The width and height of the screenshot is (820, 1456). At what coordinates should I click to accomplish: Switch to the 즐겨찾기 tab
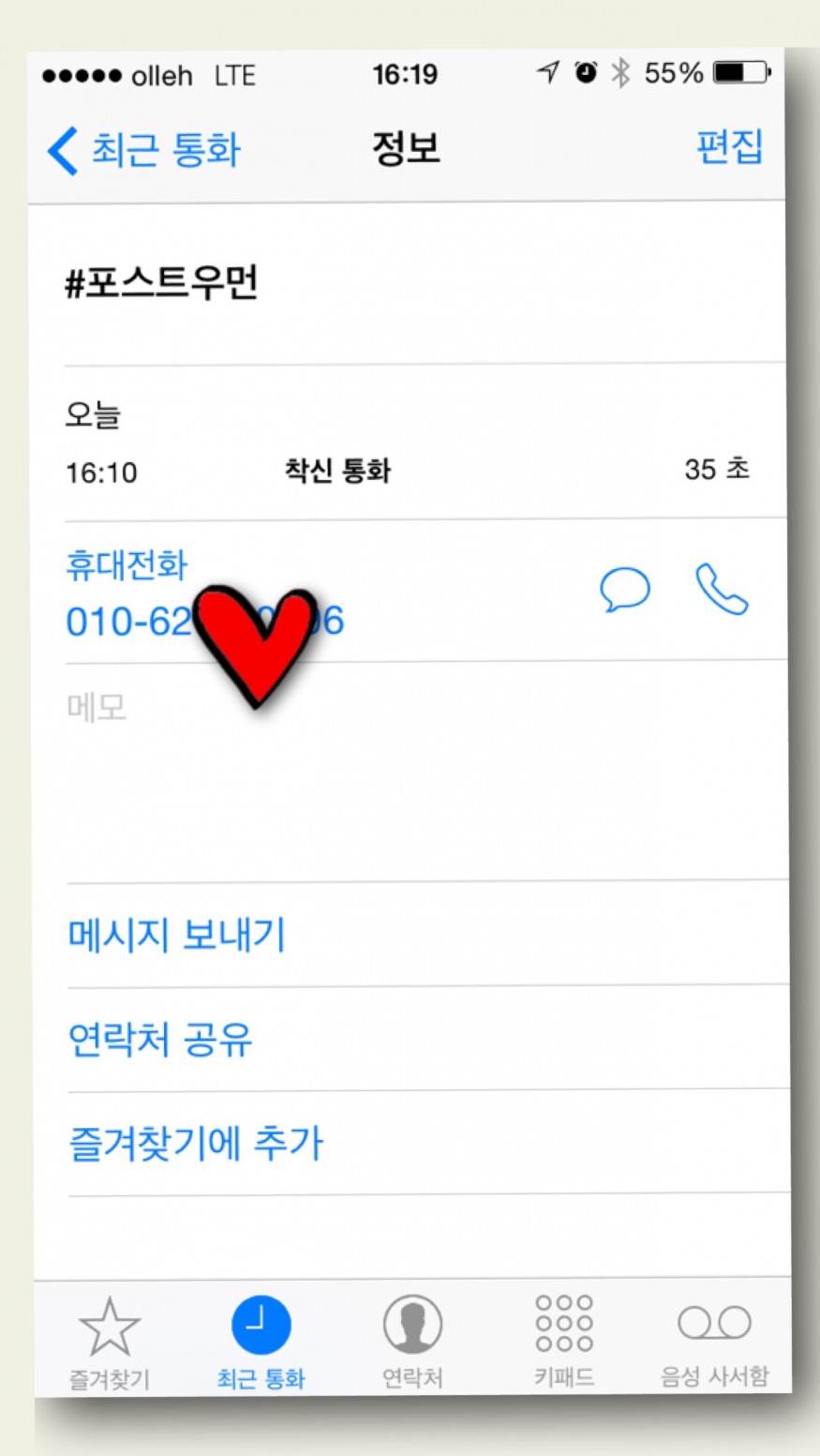click(110, 1341)
